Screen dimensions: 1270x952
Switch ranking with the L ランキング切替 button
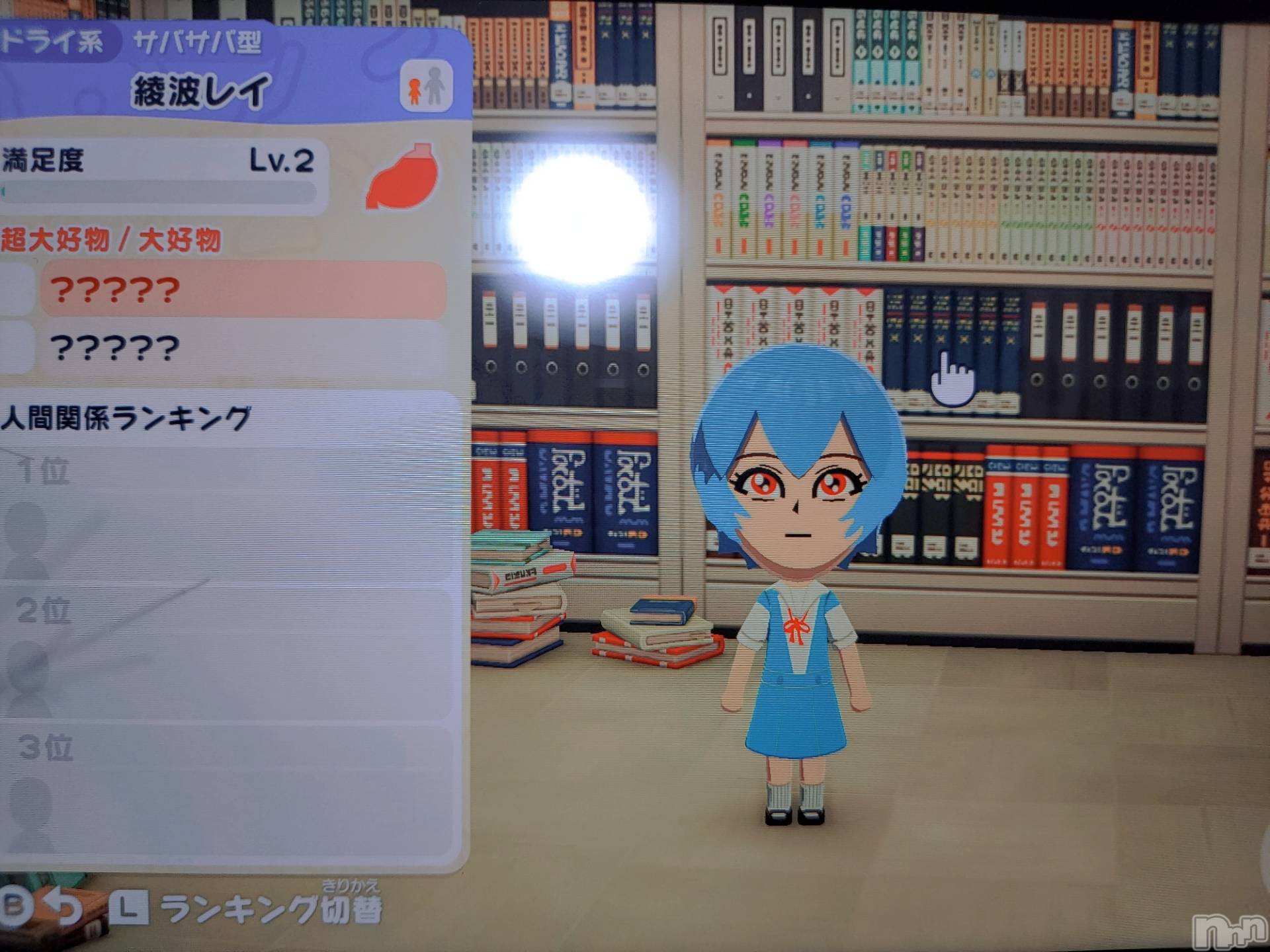246,908
